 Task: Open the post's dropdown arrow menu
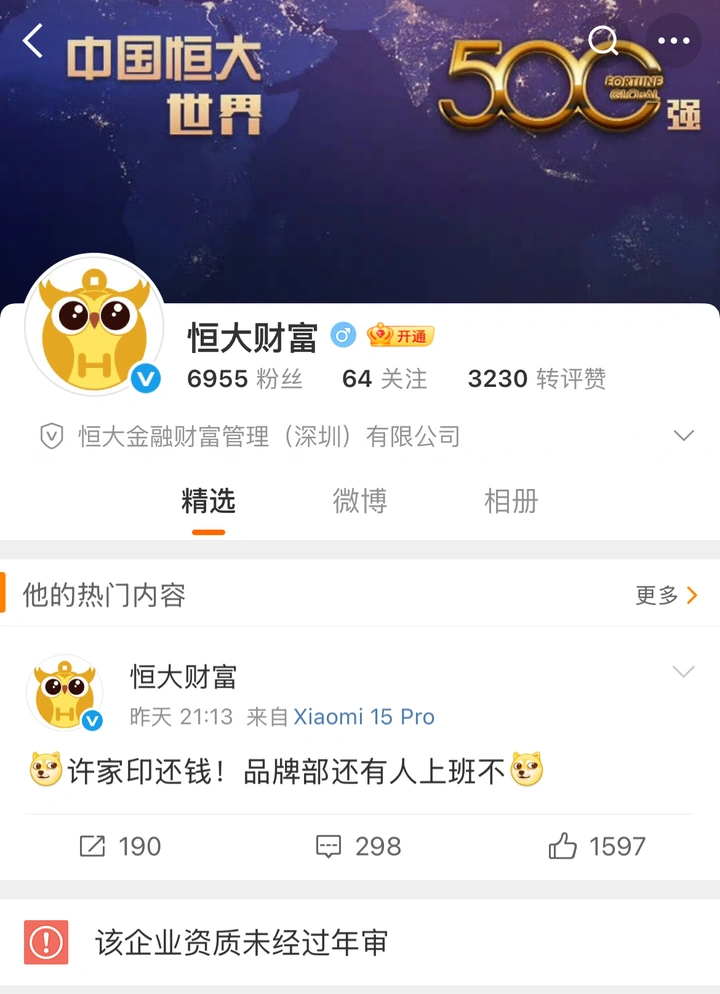[x=683, y=672]
